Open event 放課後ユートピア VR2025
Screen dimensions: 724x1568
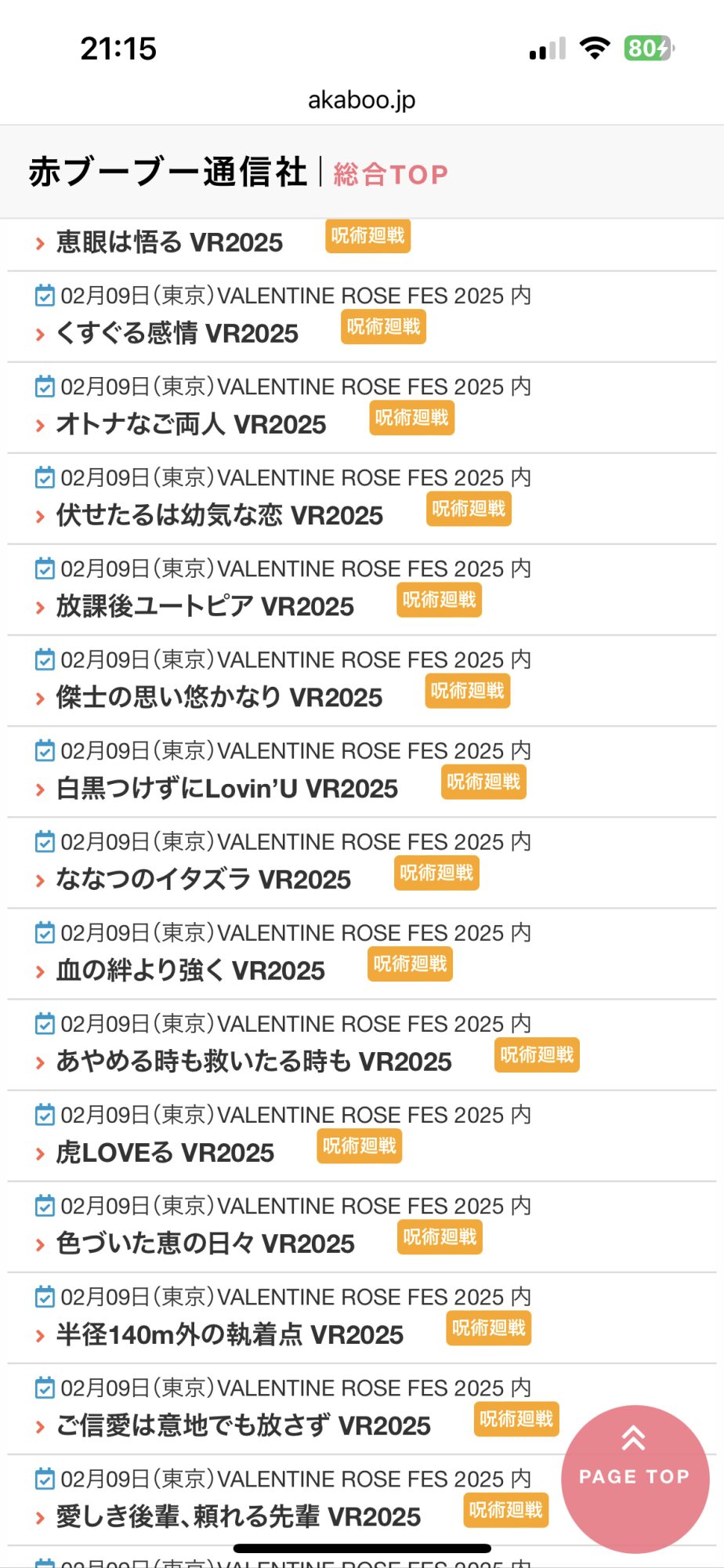tap(205, 606)
